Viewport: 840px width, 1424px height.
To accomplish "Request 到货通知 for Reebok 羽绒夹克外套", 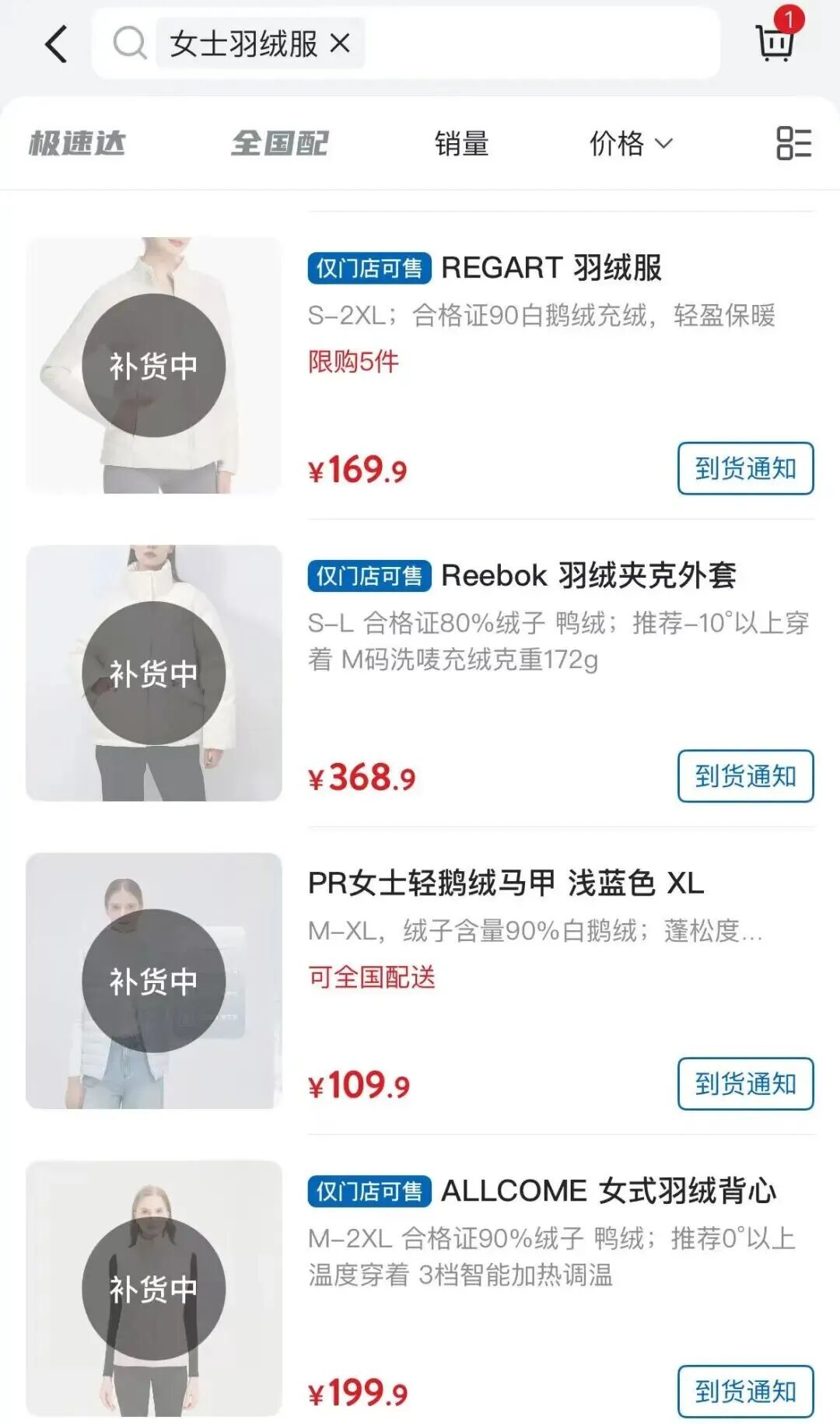I will tap(745, 776).
